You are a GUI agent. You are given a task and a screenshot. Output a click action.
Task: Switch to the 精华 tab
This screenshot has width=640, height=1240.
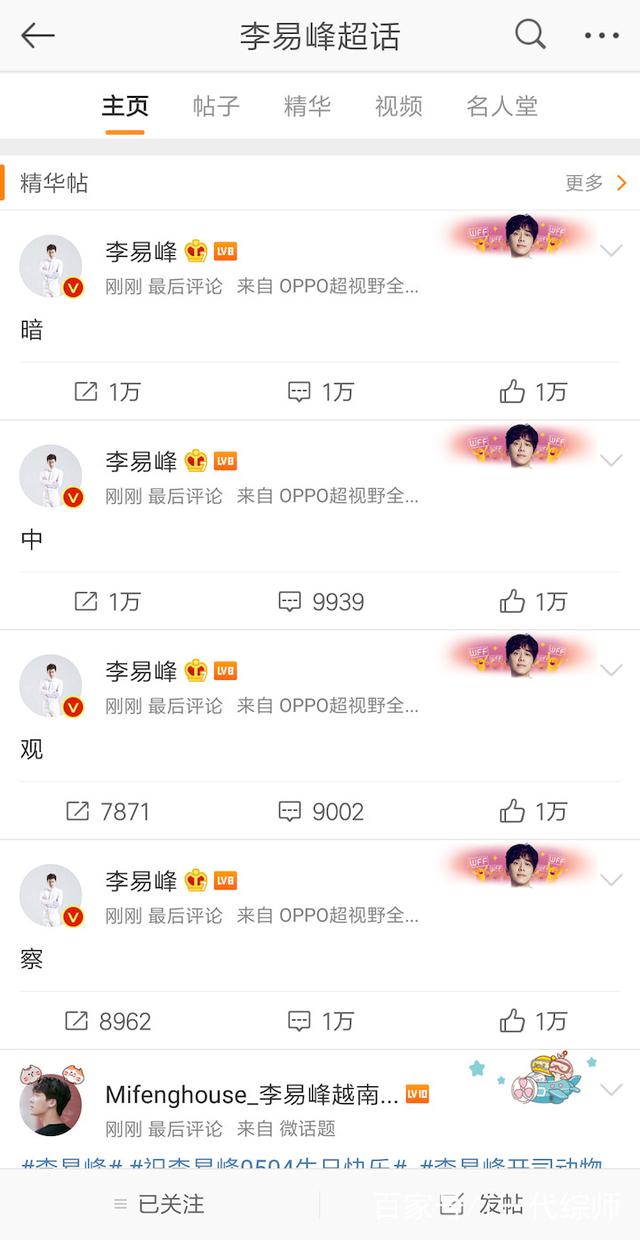[307, 106]
